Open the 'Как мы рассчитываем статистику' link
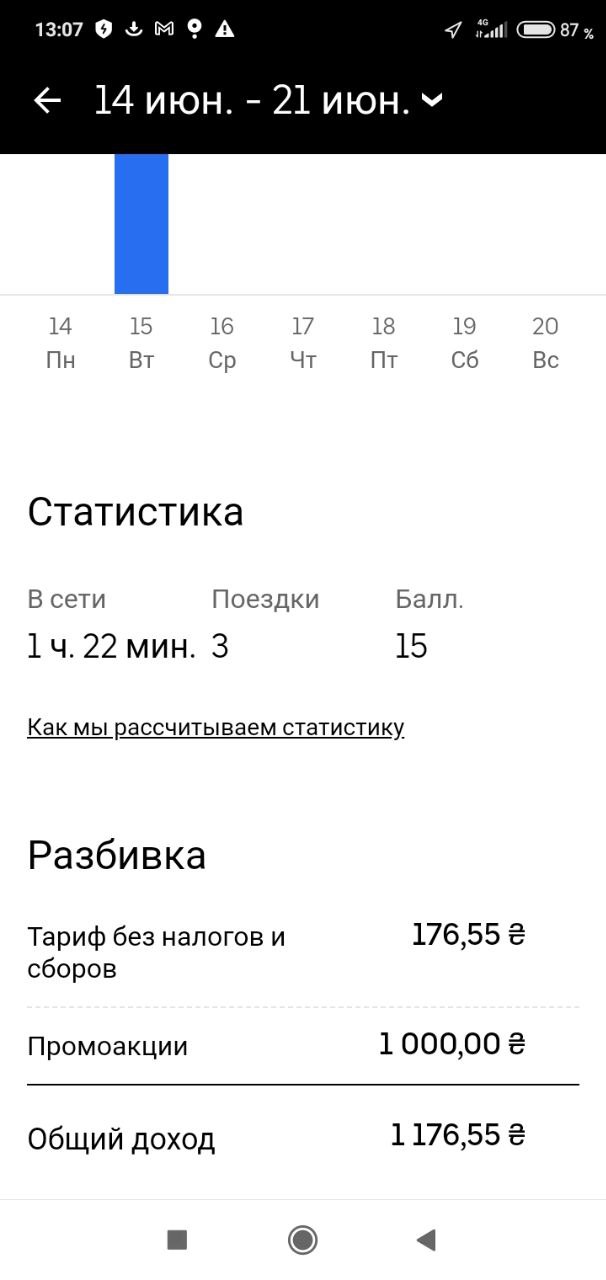The height and width of the screenshot is (1280, 606). point(216,727)
